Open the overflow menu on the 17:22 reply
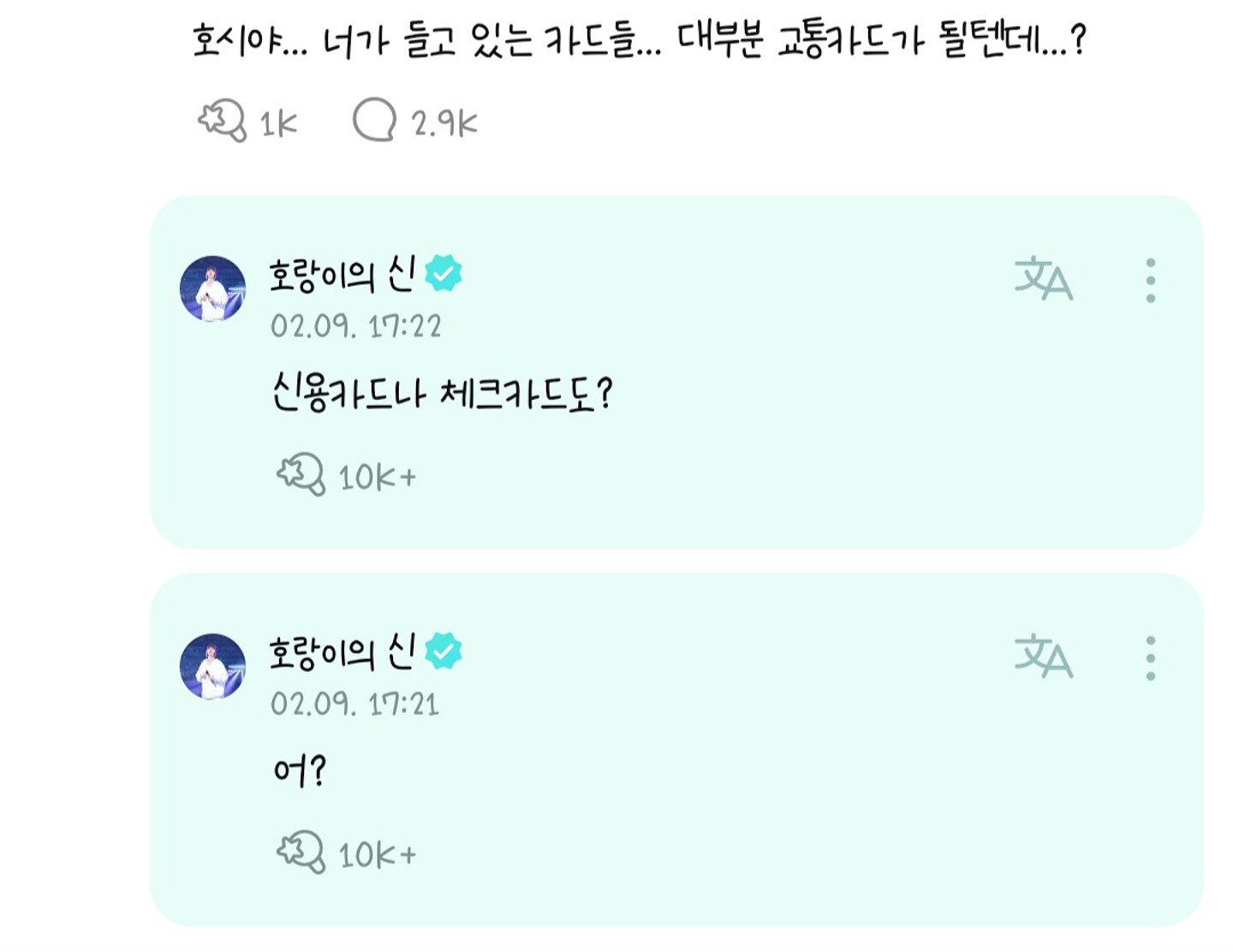The height and width of the screenshot is (952, 1233). [1150, 280]
